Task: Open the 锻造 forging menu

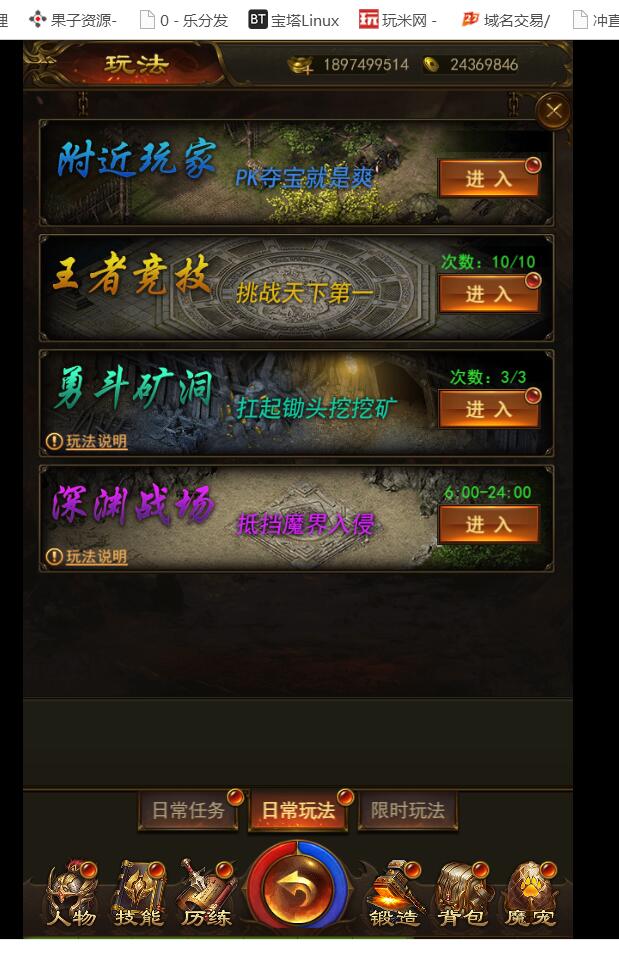Action: point(393,894)
